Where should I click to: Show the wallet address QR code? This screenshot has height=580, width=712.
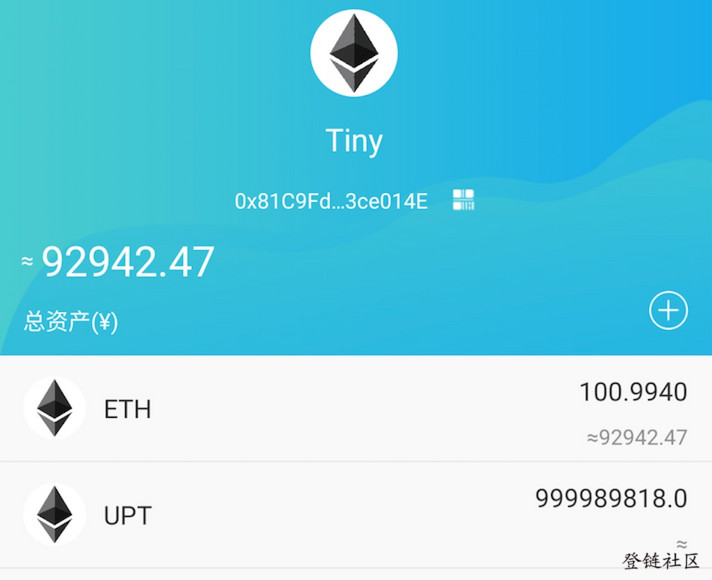point(463,200)
